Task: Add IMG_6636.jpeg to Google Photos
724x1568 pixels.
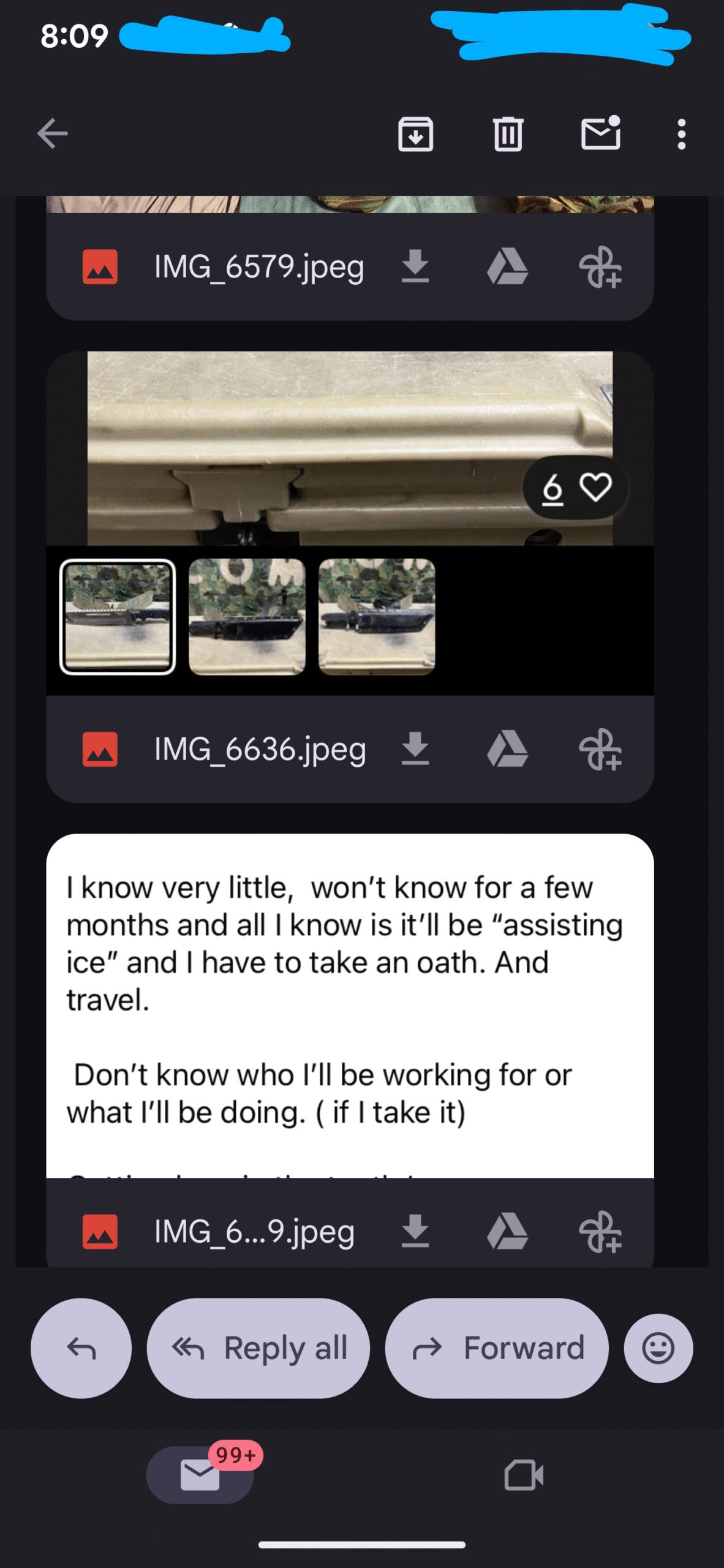Action: point(600,749)
